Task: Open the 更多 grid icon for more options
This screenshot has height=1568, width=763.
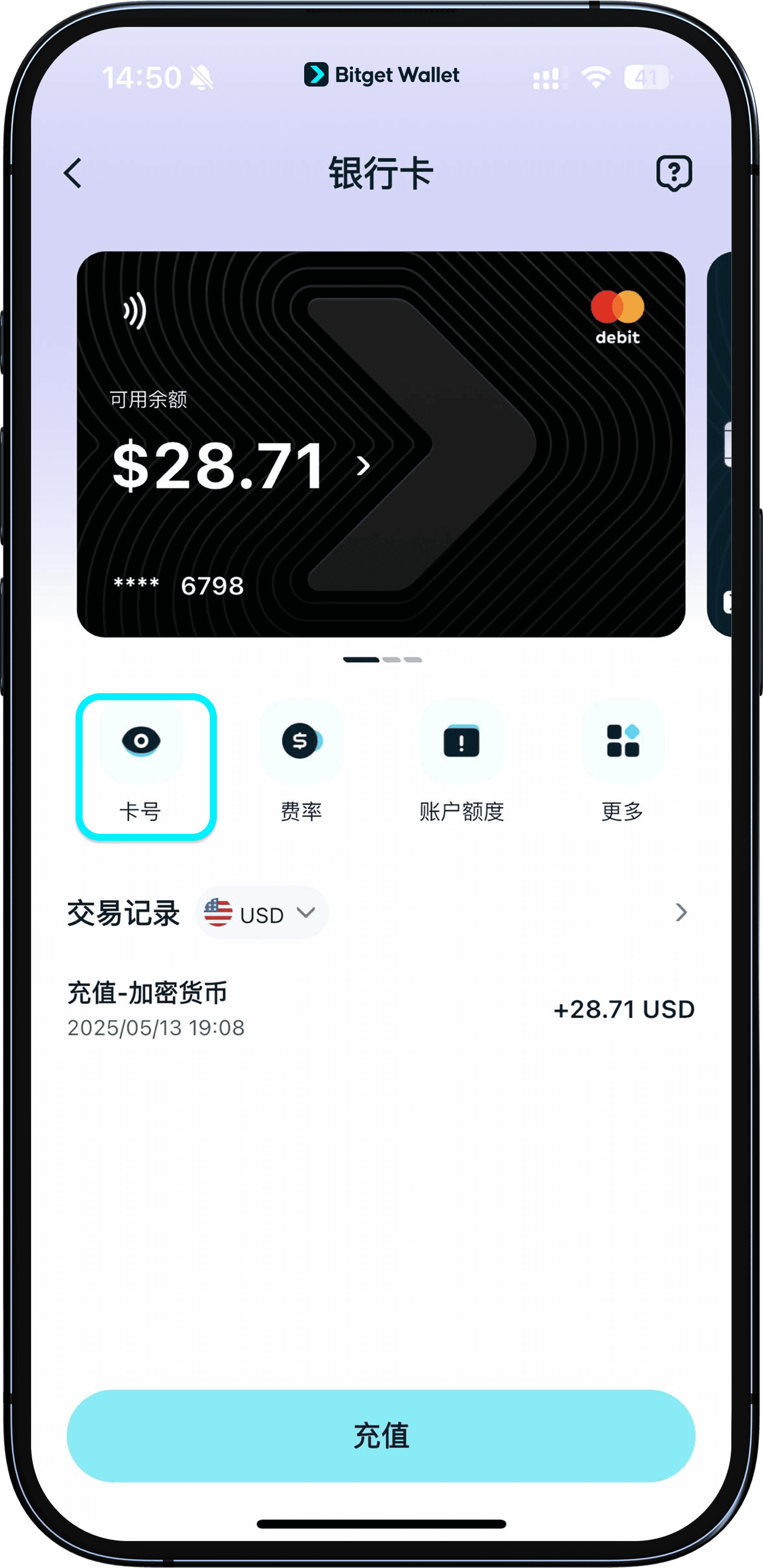Action: point(622,741)
